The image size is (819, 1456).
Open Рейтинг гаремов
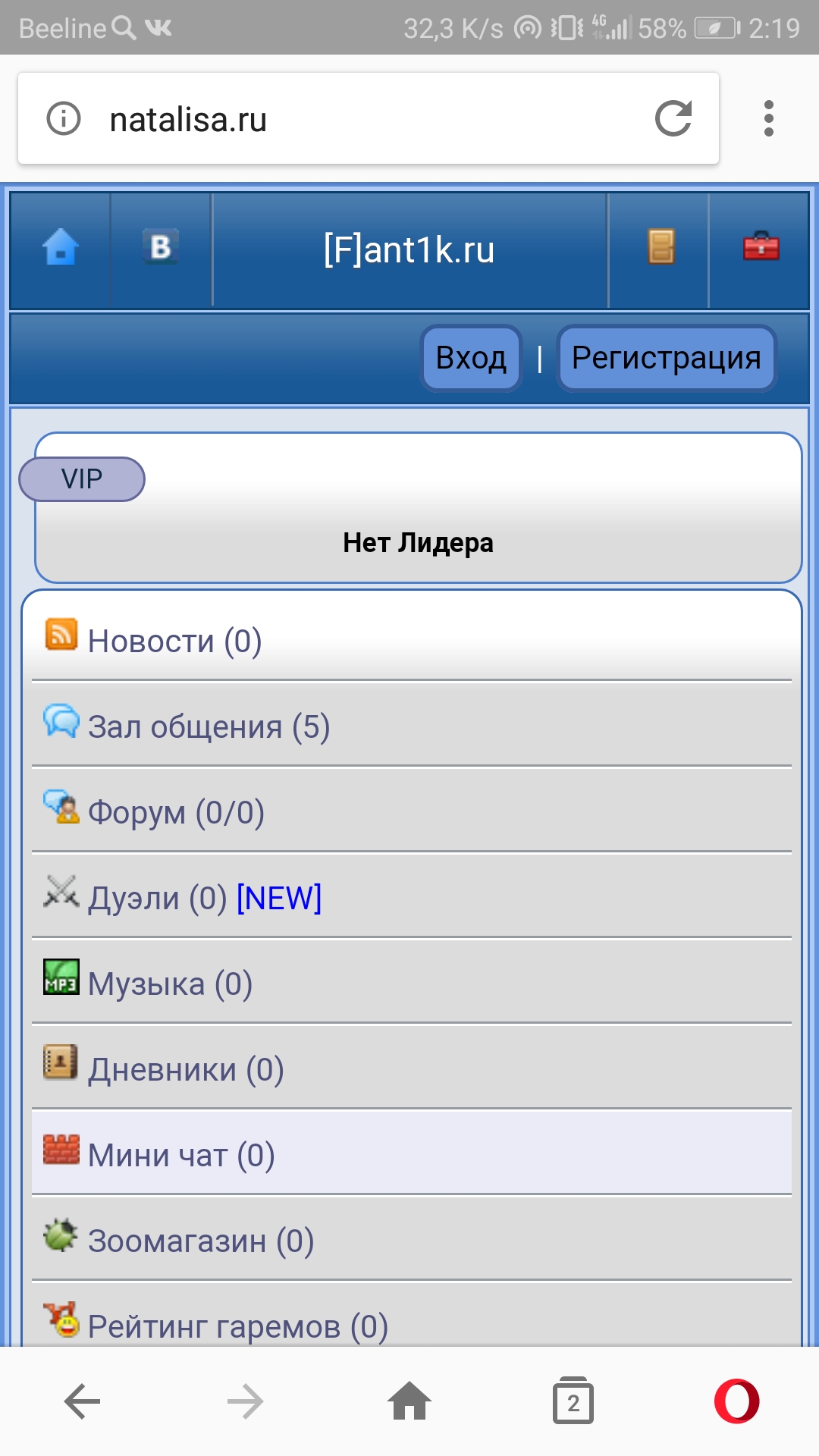point(237,1326)
